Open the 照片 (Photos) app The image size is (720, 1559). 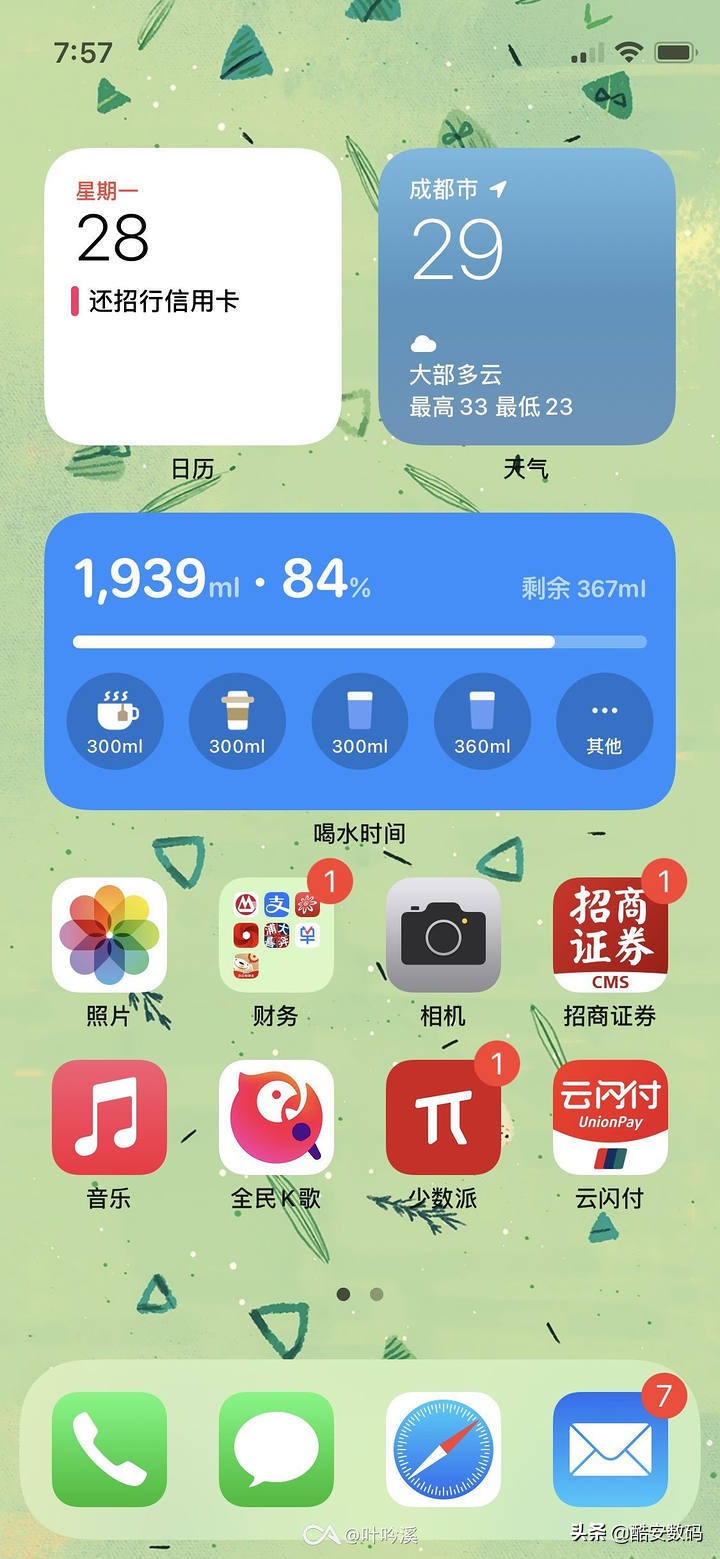pos(109,933)
